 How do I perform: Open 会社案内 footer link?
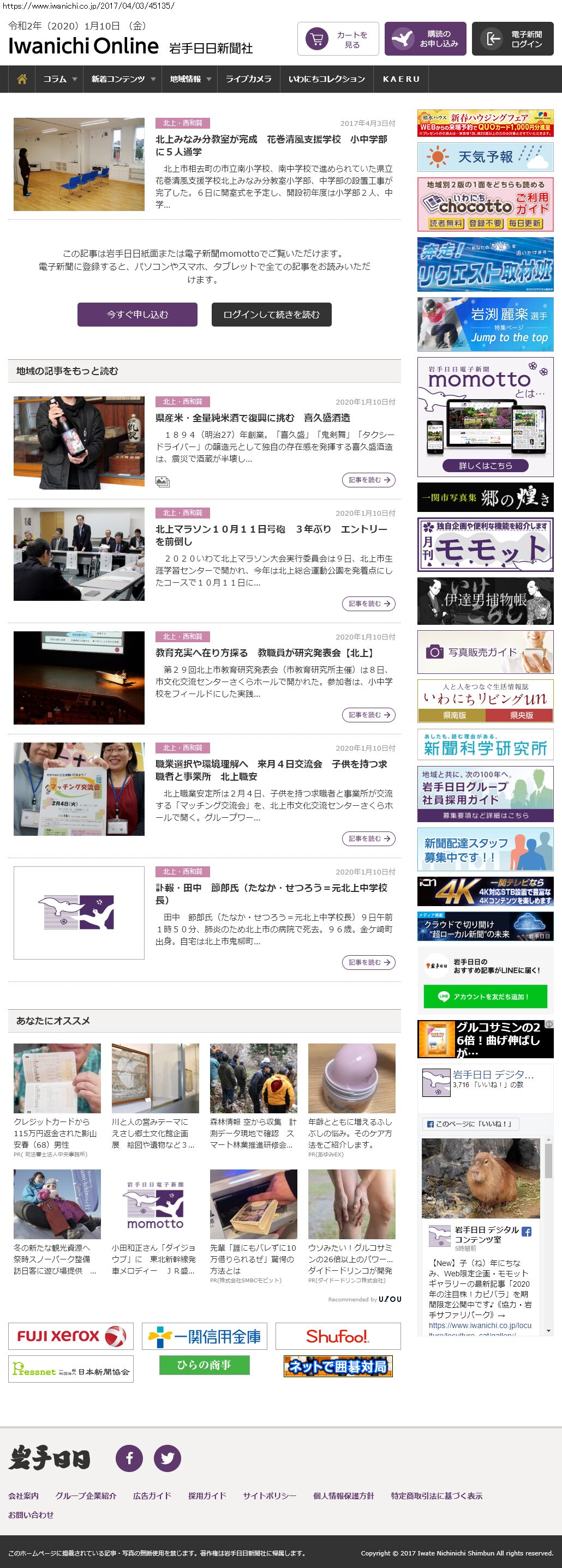coord(23,1495)
